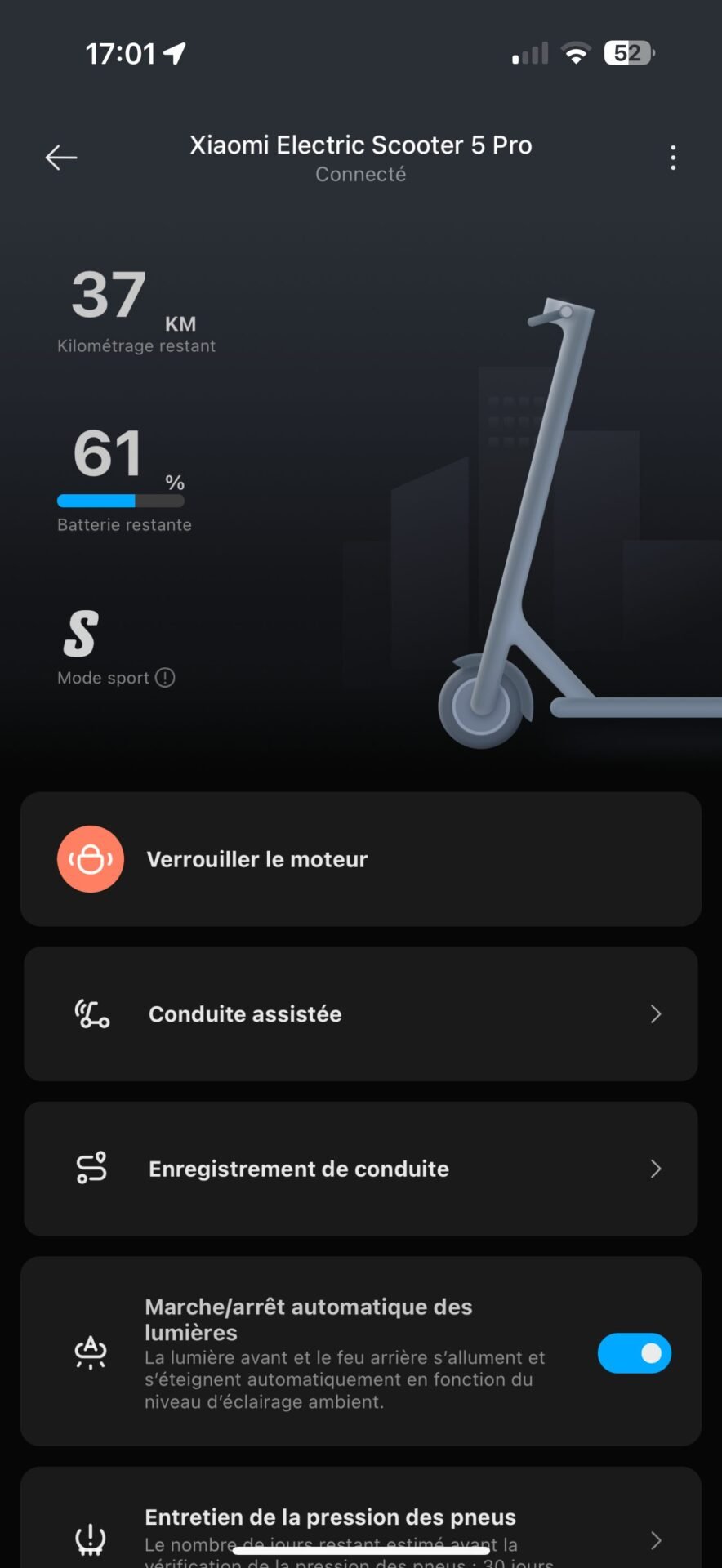Open the three-dot overflow menu
Screen dimensions: 722x1568
pos(673,158)
